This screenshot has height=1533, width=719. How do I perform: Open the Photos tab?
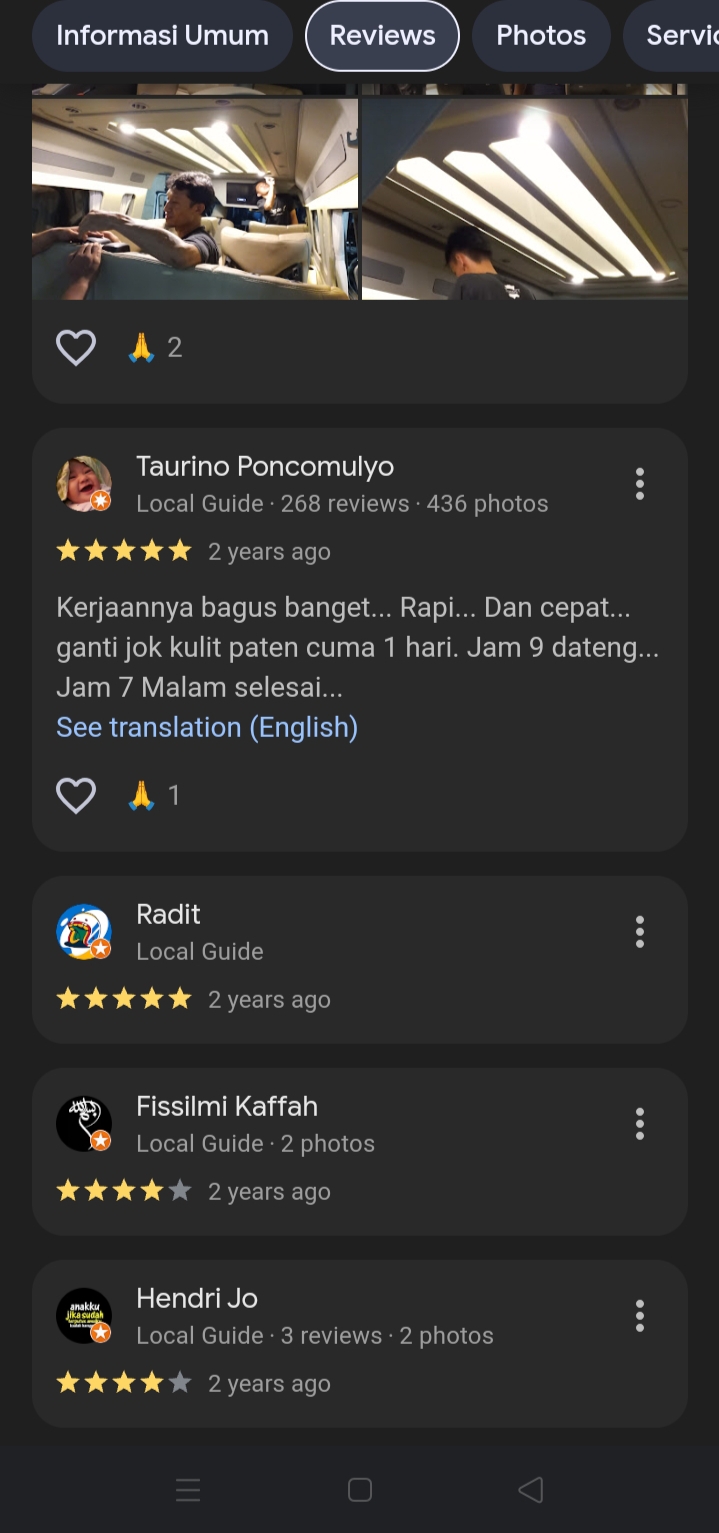point(541,36)
